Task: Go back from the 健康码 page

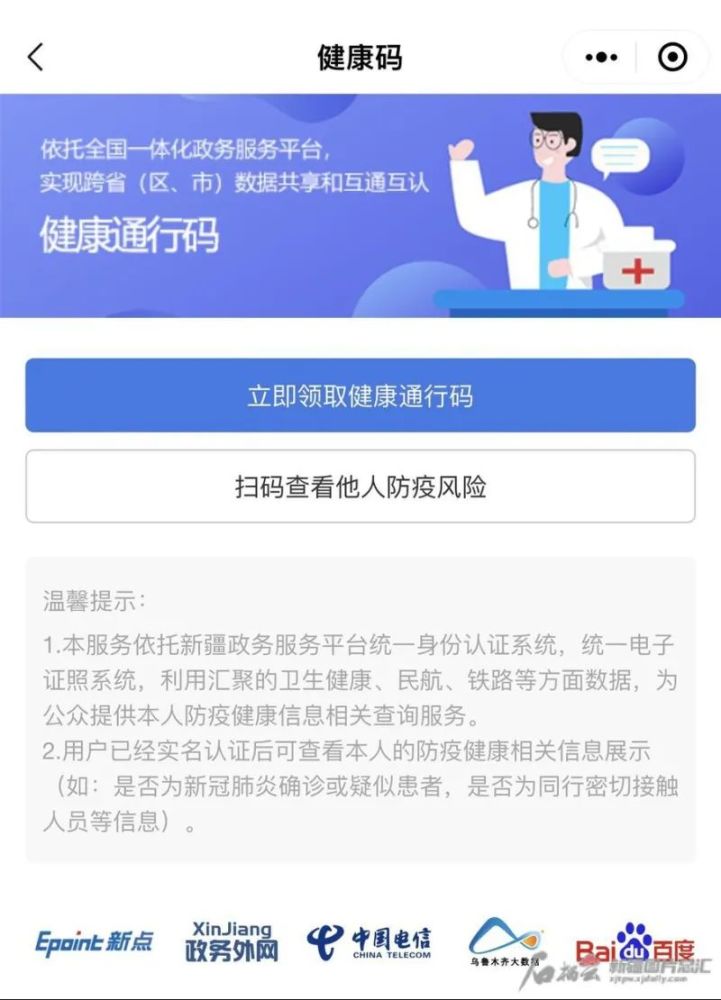Action: coord(36,57)
